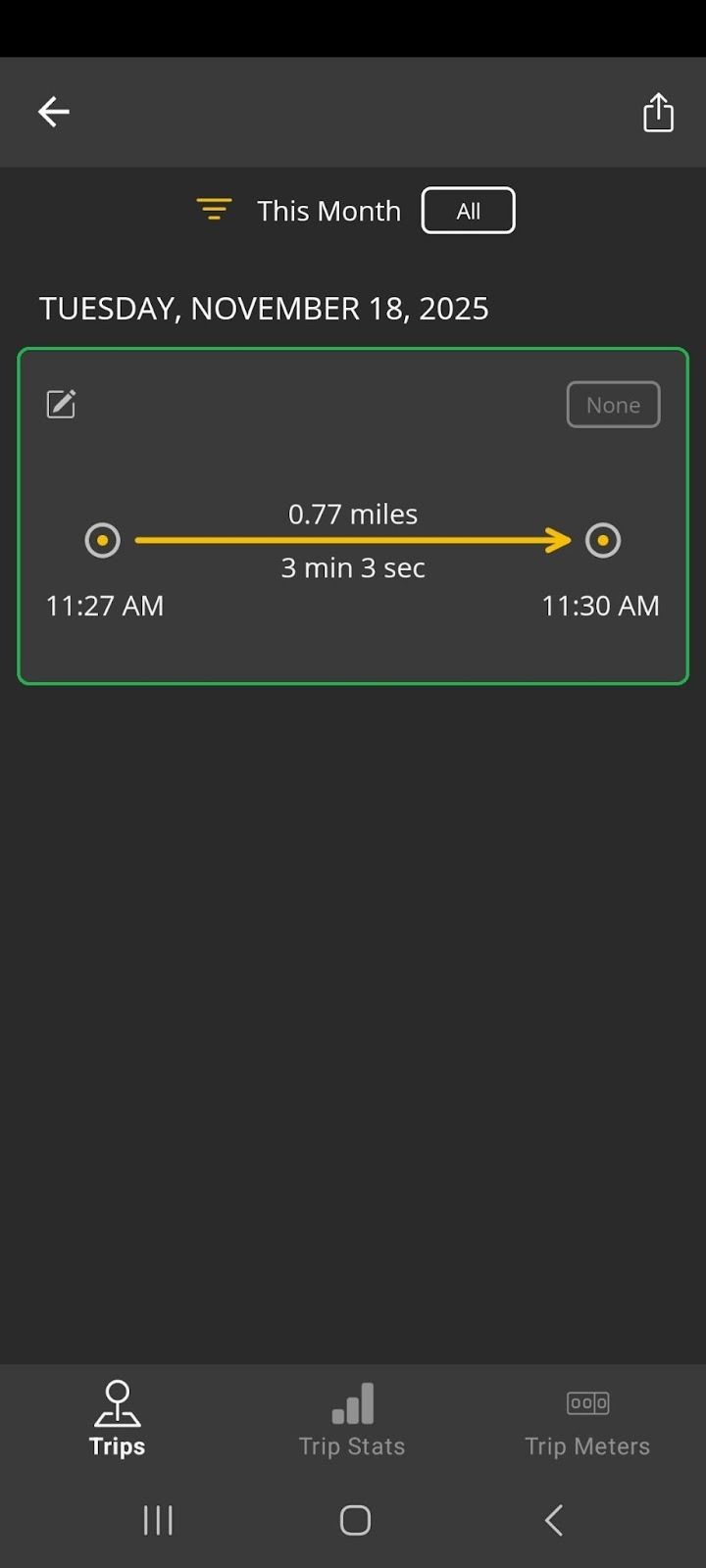This screenshot has height=1568, width=706.
Task: Open Trip Meters with the meter icon
Action: pos(586,1403)
